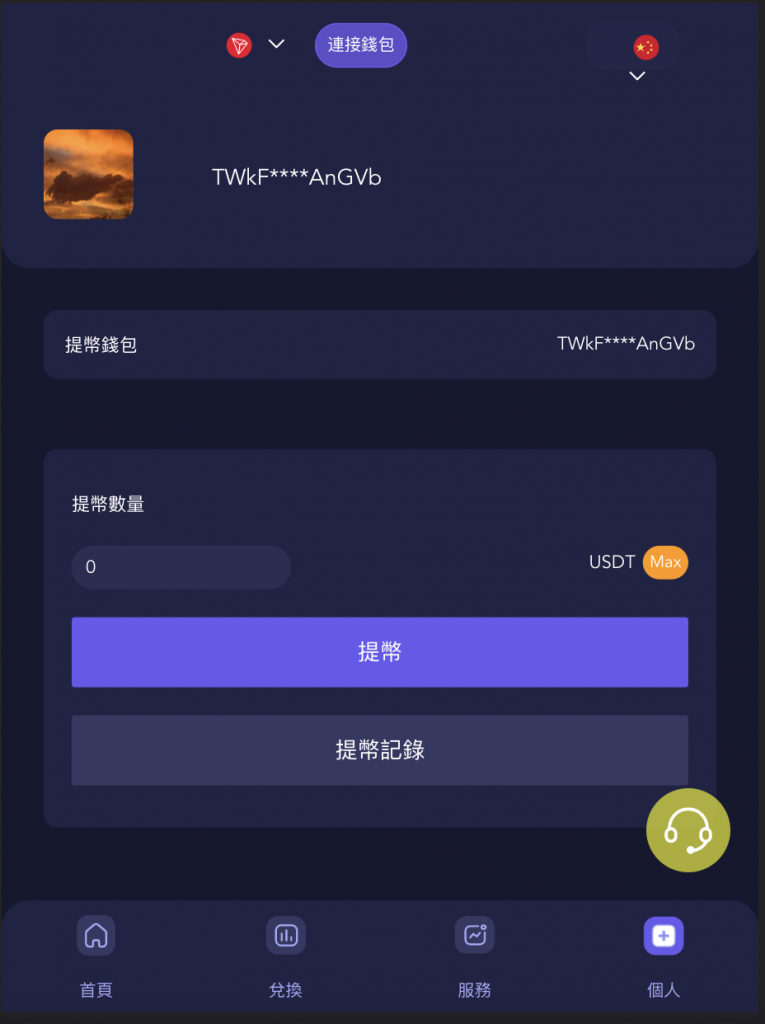Screen dimensions: 765x1024
Task: Submit withdrawal with 提幣 button
Action: (x=379, y=652)
